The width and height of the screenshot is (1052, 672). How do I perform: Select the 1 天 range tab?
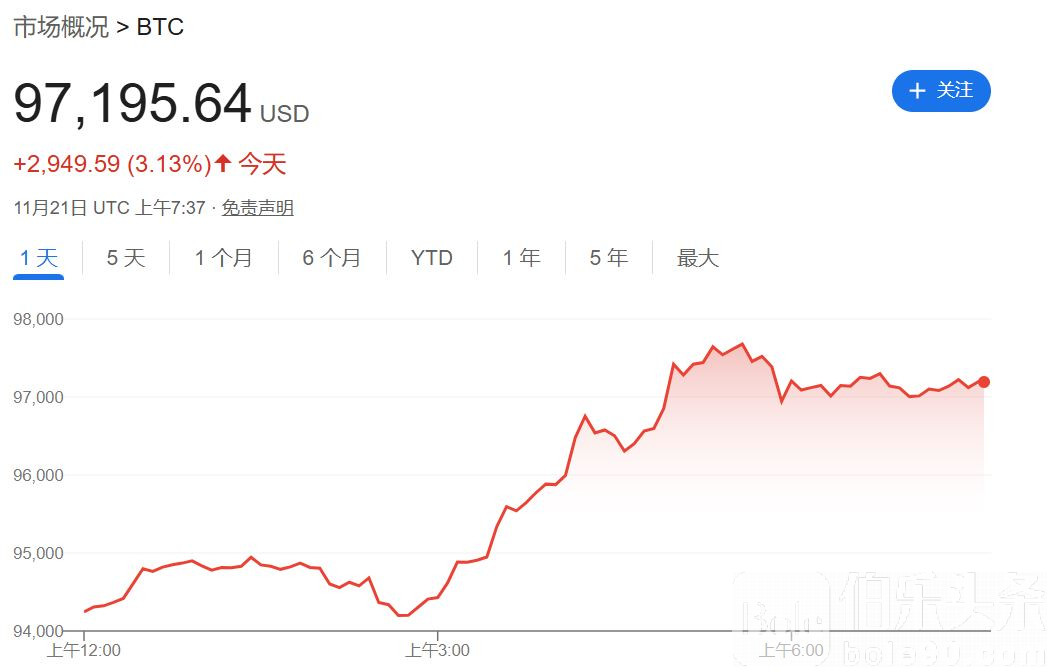[x=40, y=258]
